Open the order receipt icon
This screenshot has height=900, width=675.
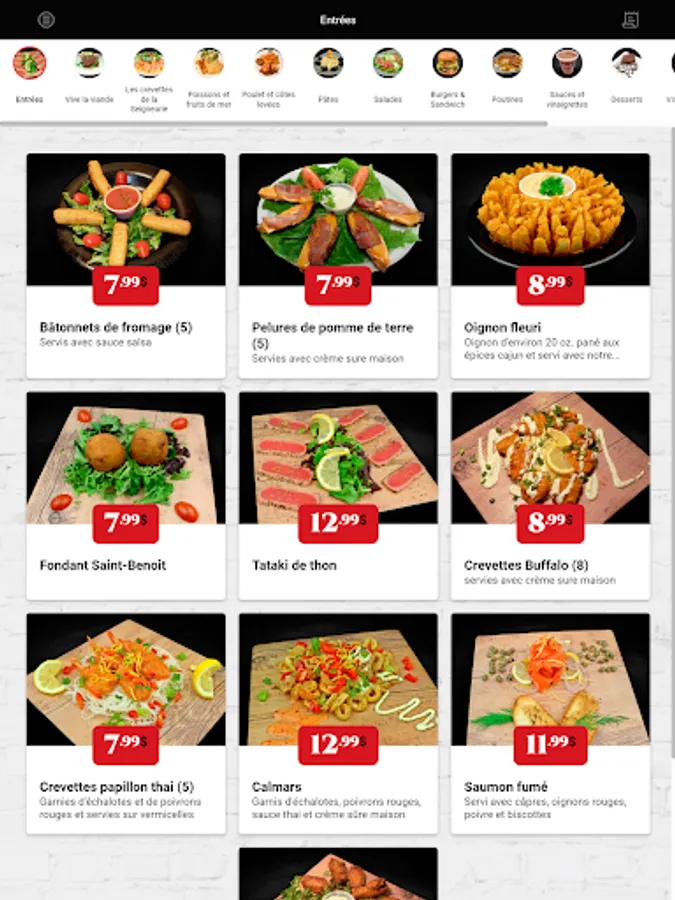point(630,20)
